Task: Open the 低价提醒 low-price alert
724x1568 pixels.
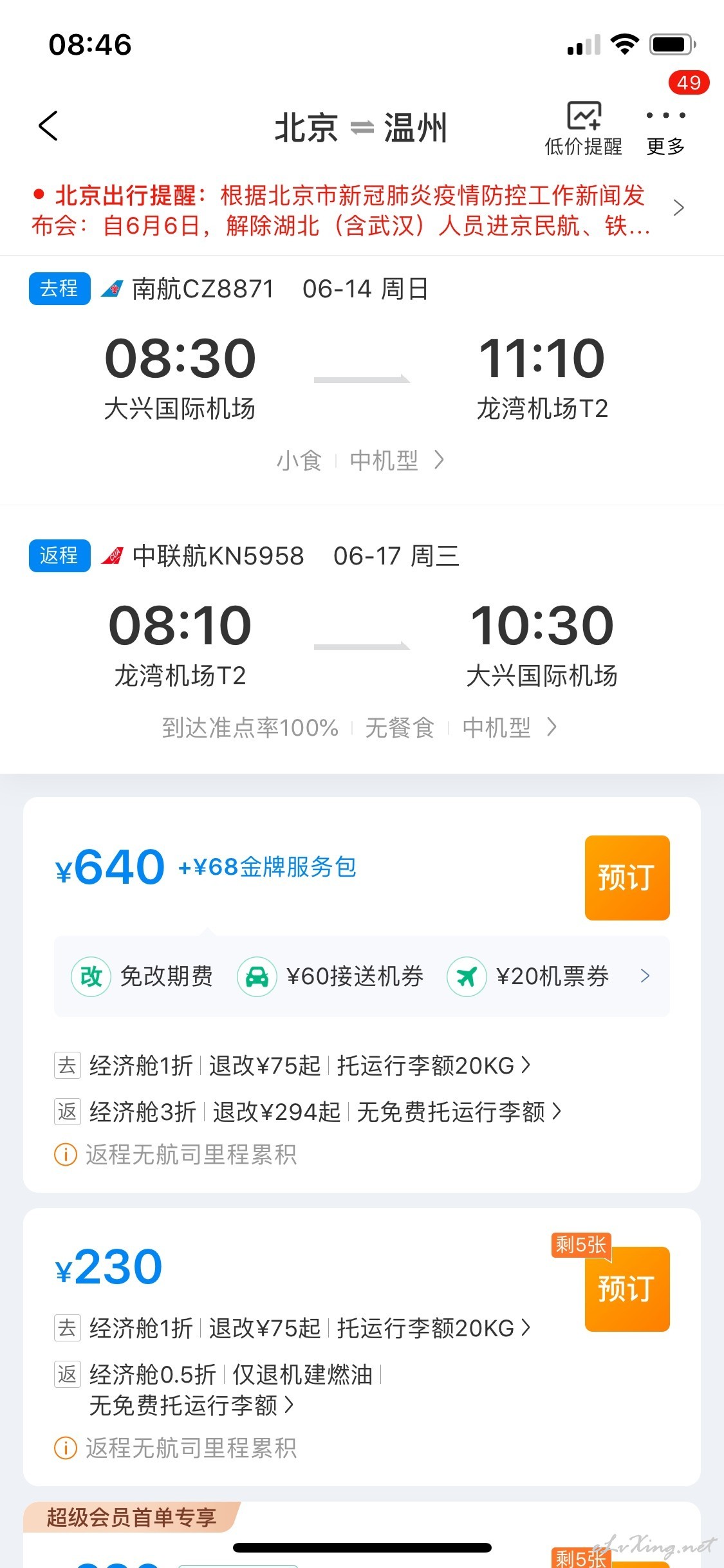Action: pos(583,129)
